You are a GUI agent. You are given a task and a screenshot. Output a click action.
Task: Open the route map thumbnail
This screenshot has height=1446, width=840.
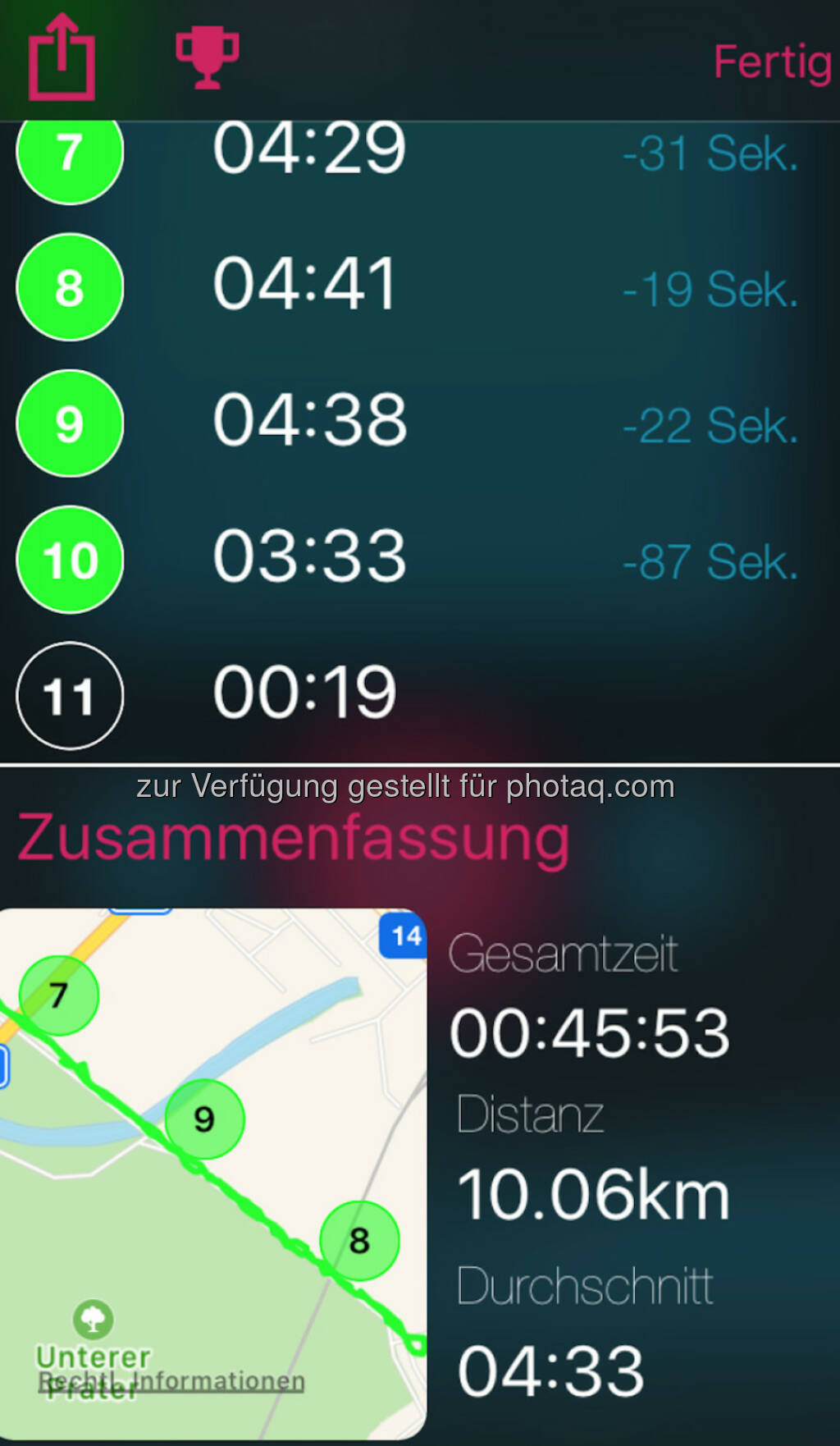click(x=213, y=1173)
